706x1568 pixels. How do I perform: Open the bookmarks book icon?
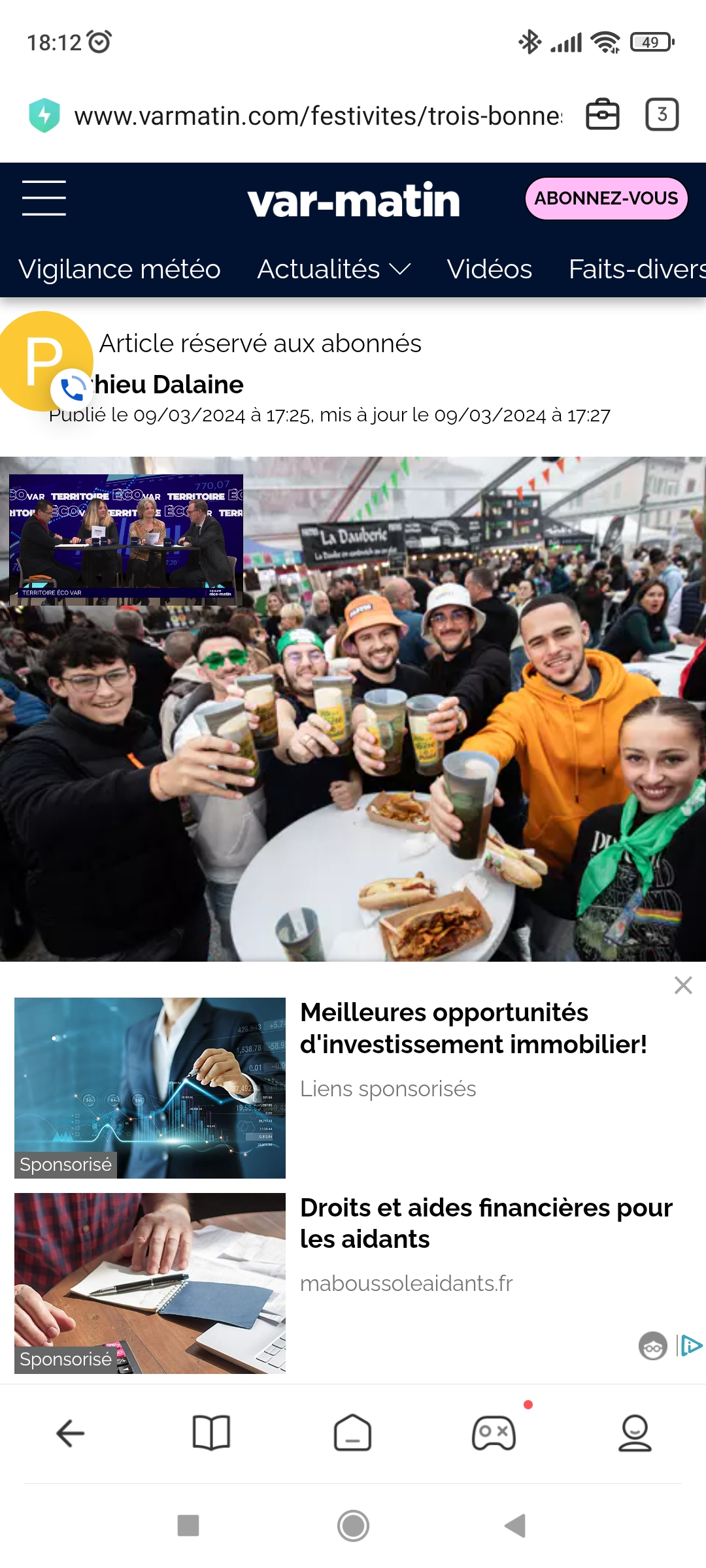click(x=211, y=1433)
